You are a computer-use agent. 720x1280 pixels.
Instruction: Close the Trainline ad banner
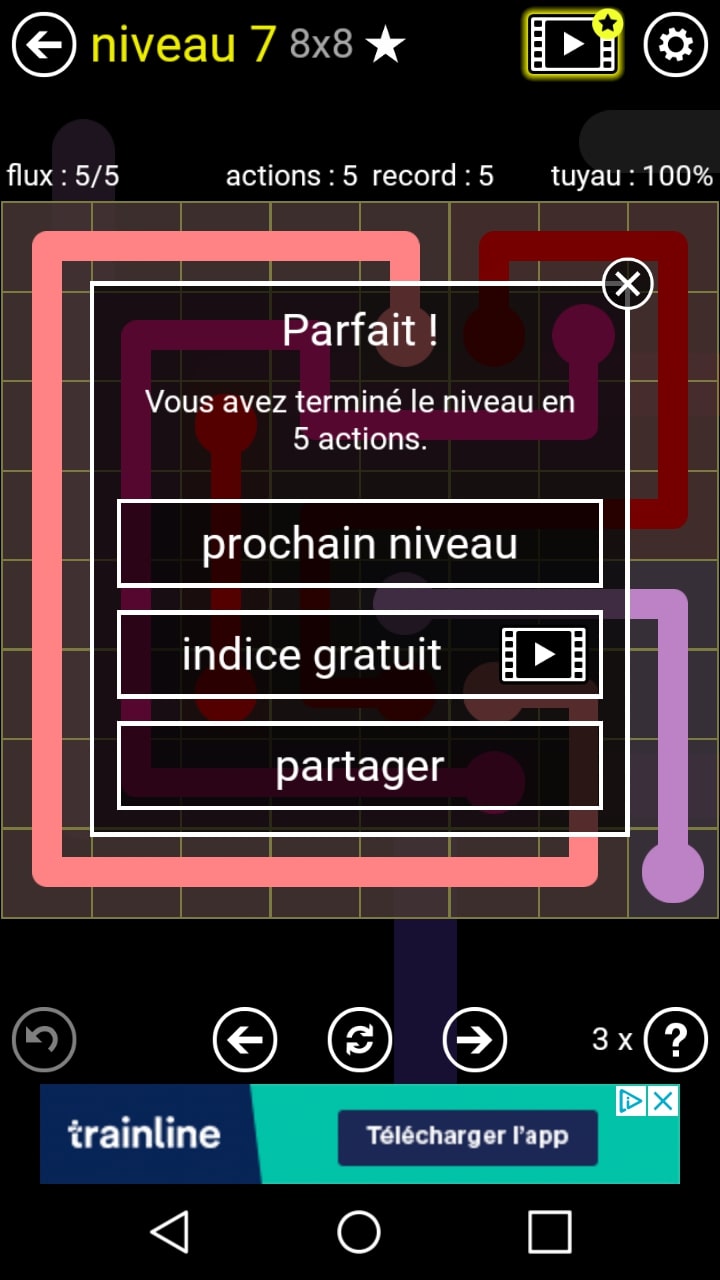point(663,1102)
